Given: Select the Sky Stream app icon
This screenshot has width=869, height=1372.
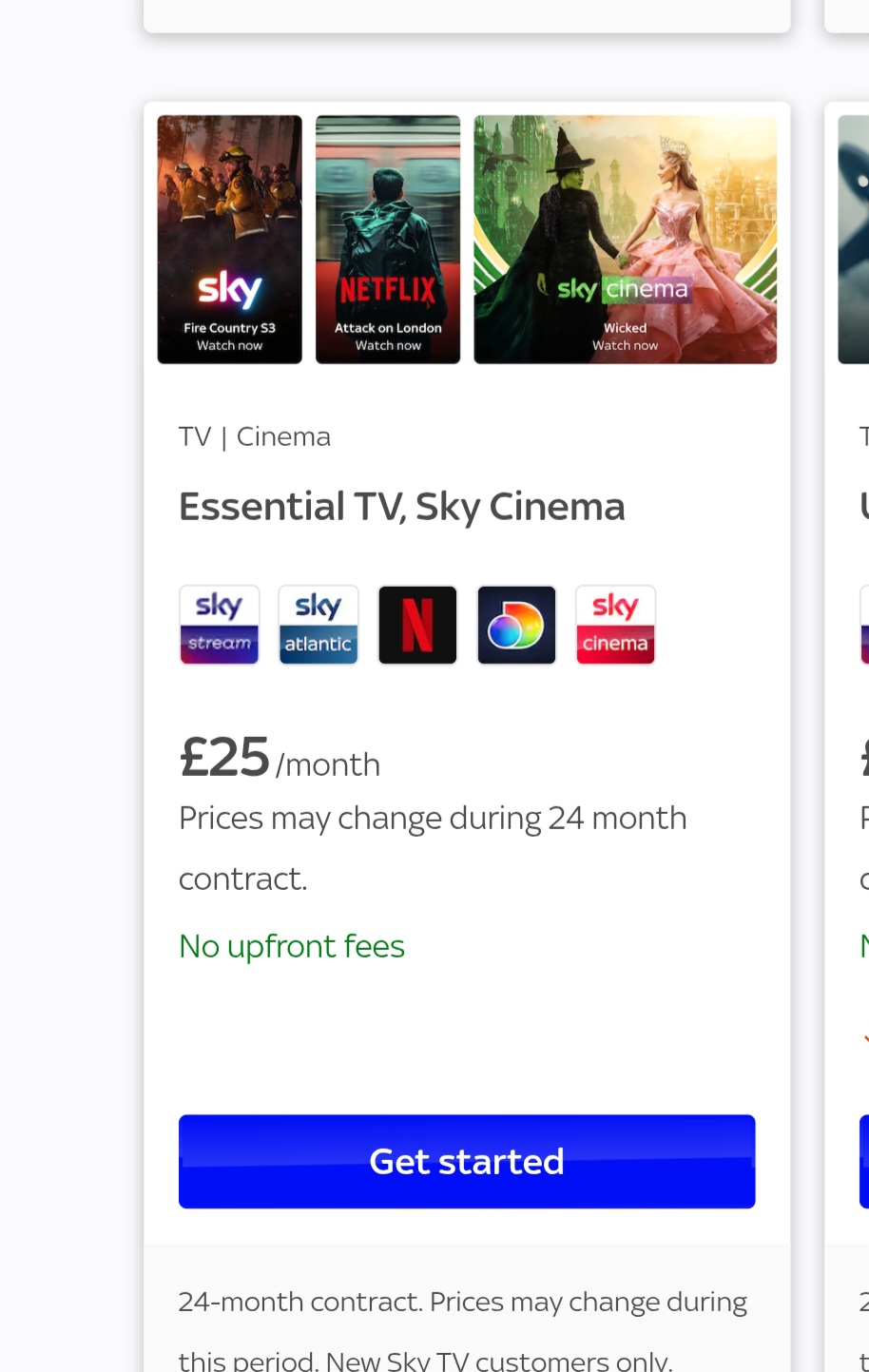Looking at the screenshot, I should [x=219, y=624].
